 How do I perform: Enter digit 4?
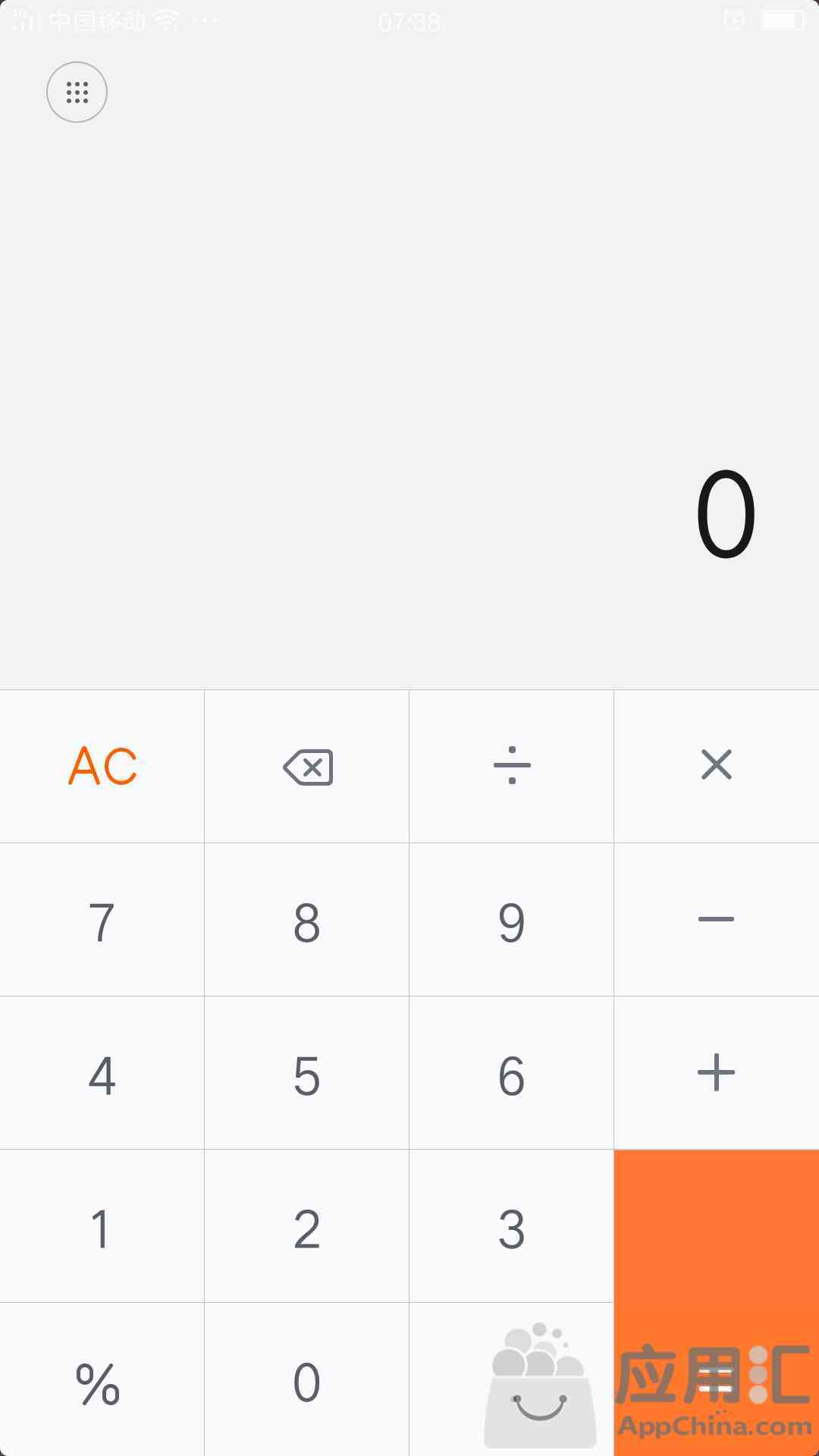(102, 1072)
